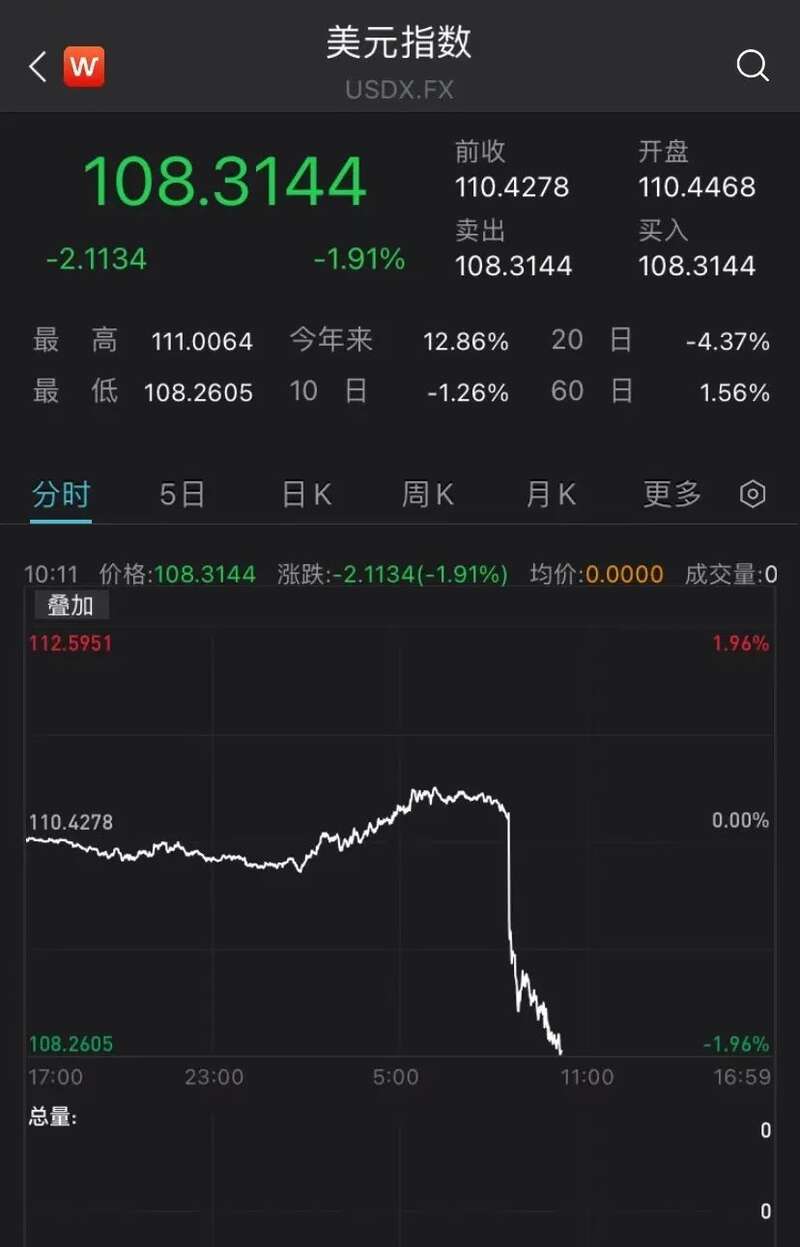Switch to the 日K chart tab

point(306,494)
